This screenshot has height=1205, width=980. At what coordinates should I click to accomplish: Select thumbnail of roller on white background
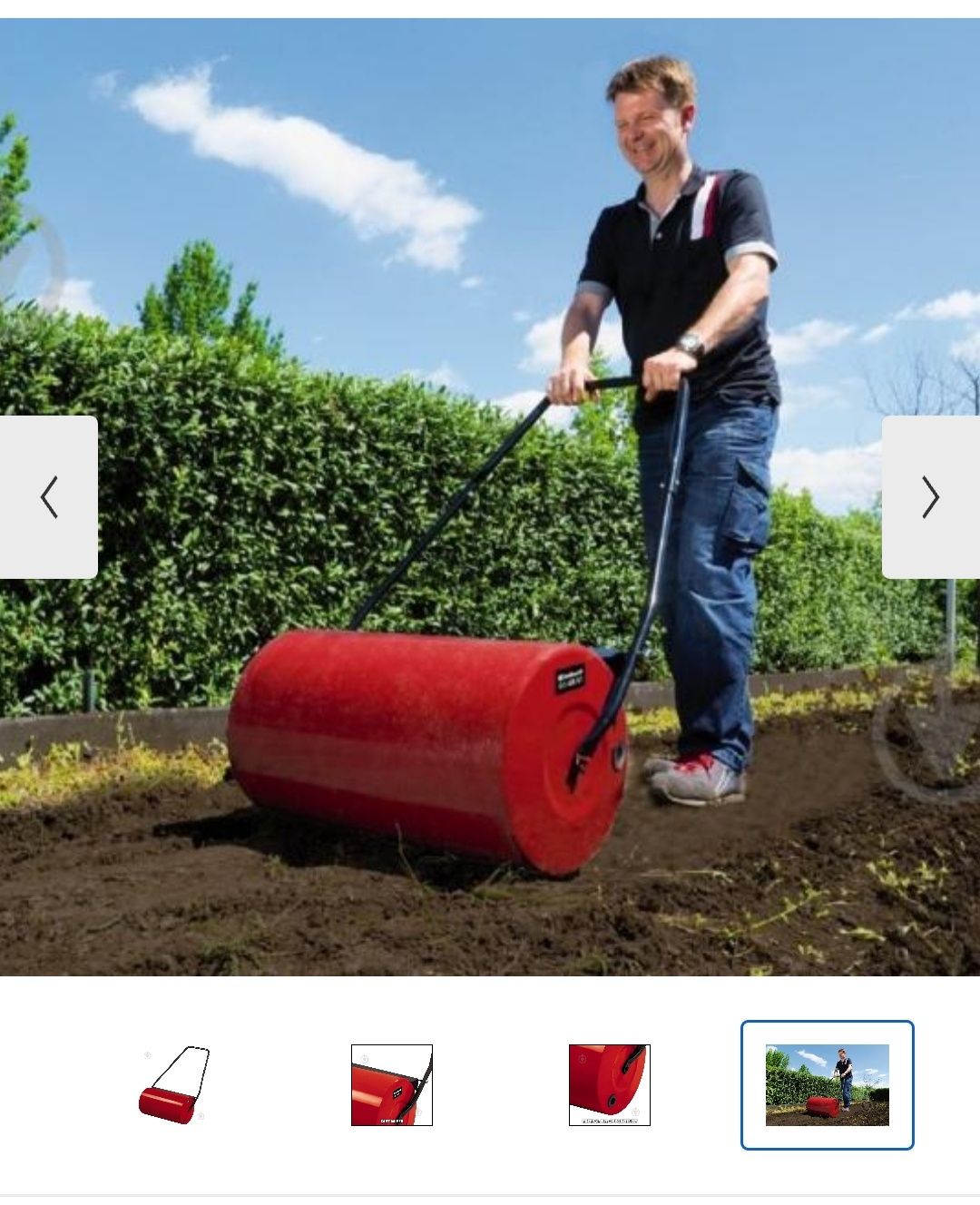click(174, 1085)
